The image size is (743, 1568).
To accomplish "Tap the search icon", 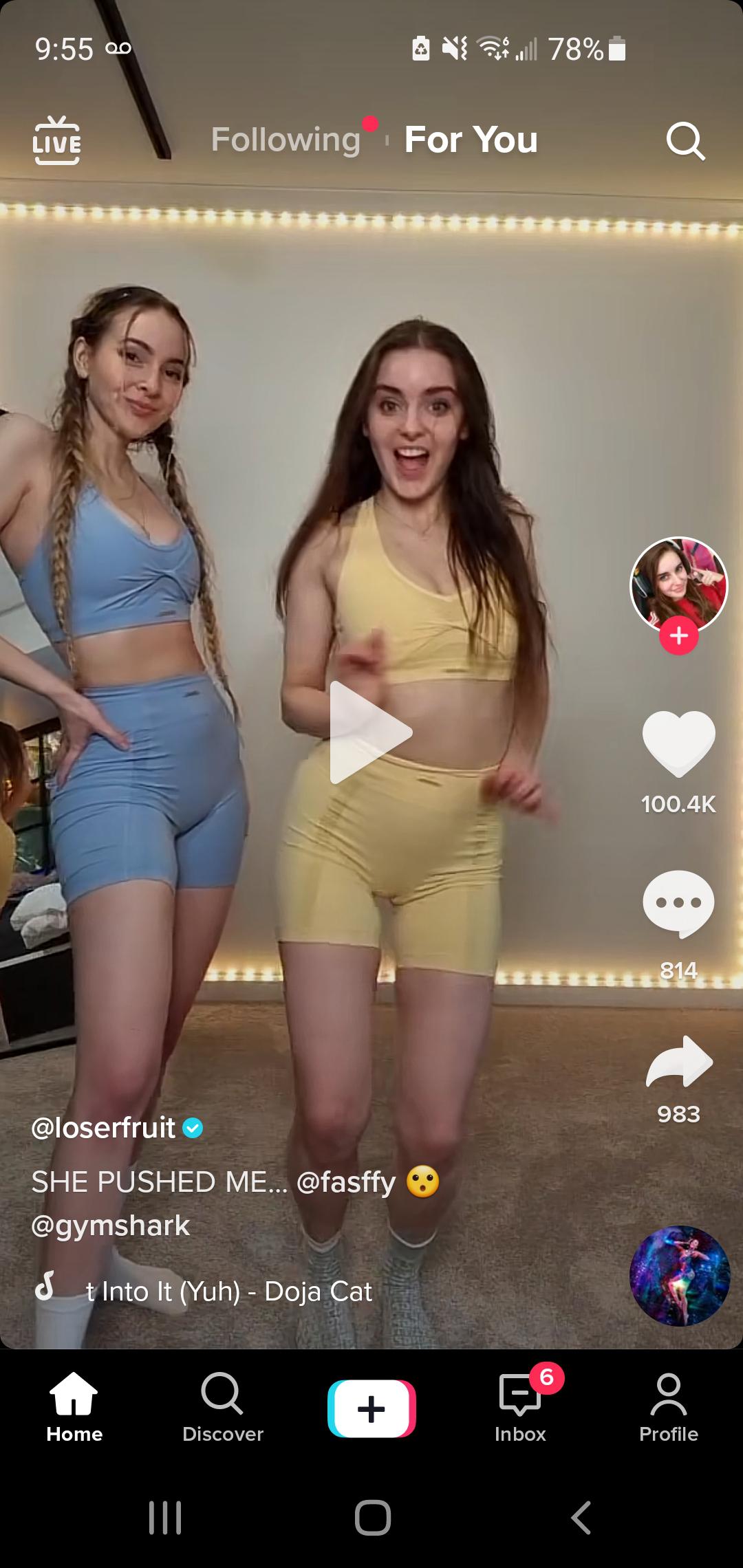I will [685, 142].
